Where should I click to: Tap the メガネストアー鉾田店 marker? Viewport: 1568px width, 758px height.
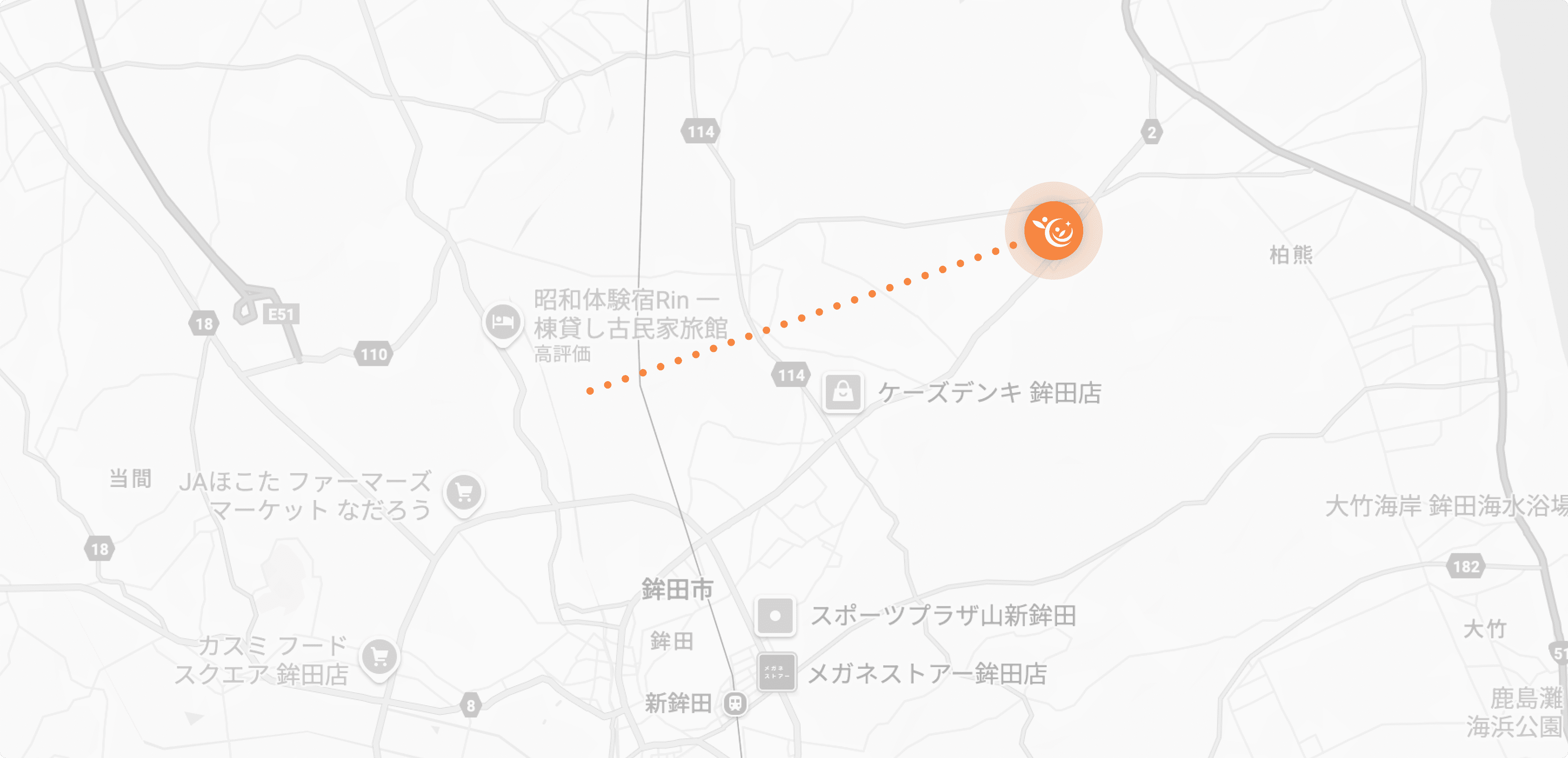pyautogui.click(x=777, y=672)
